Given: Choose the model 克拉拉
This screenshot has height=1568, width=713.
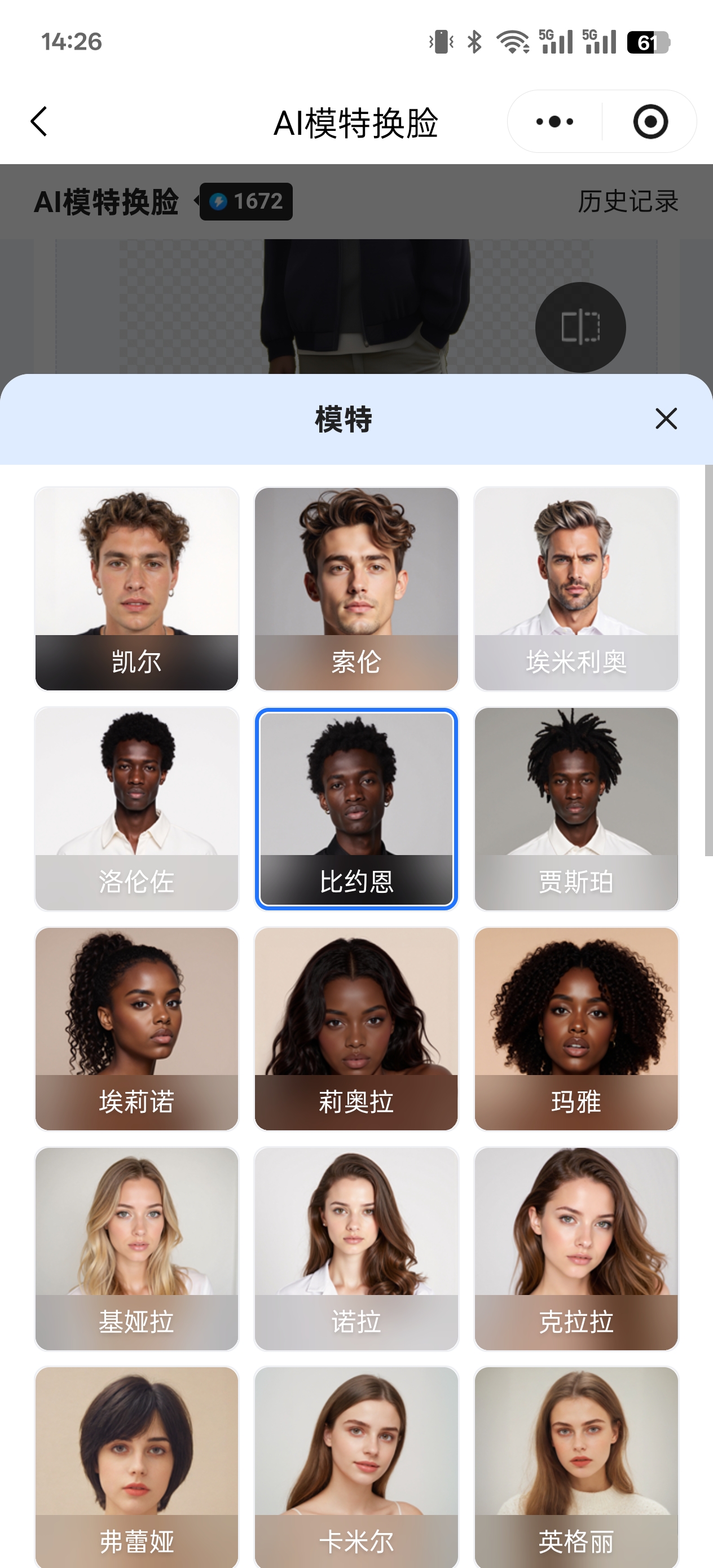Looking at the screenshot, I should (x=576, y=1248).
